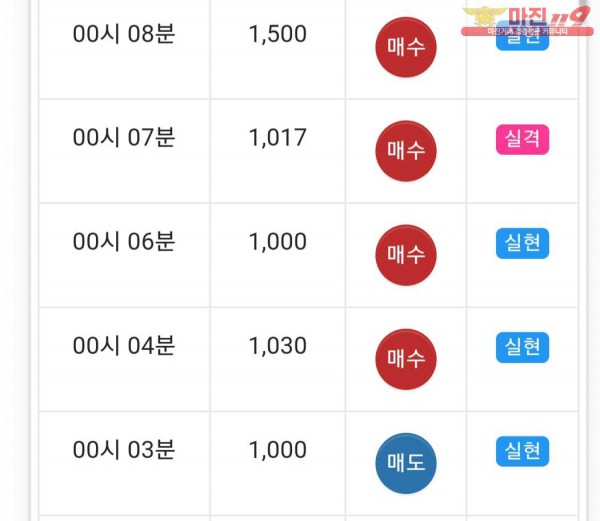Select the 매수 button in the 00시 04분 row
This screenshot has height=521, width=600.
tap(406, 359)
